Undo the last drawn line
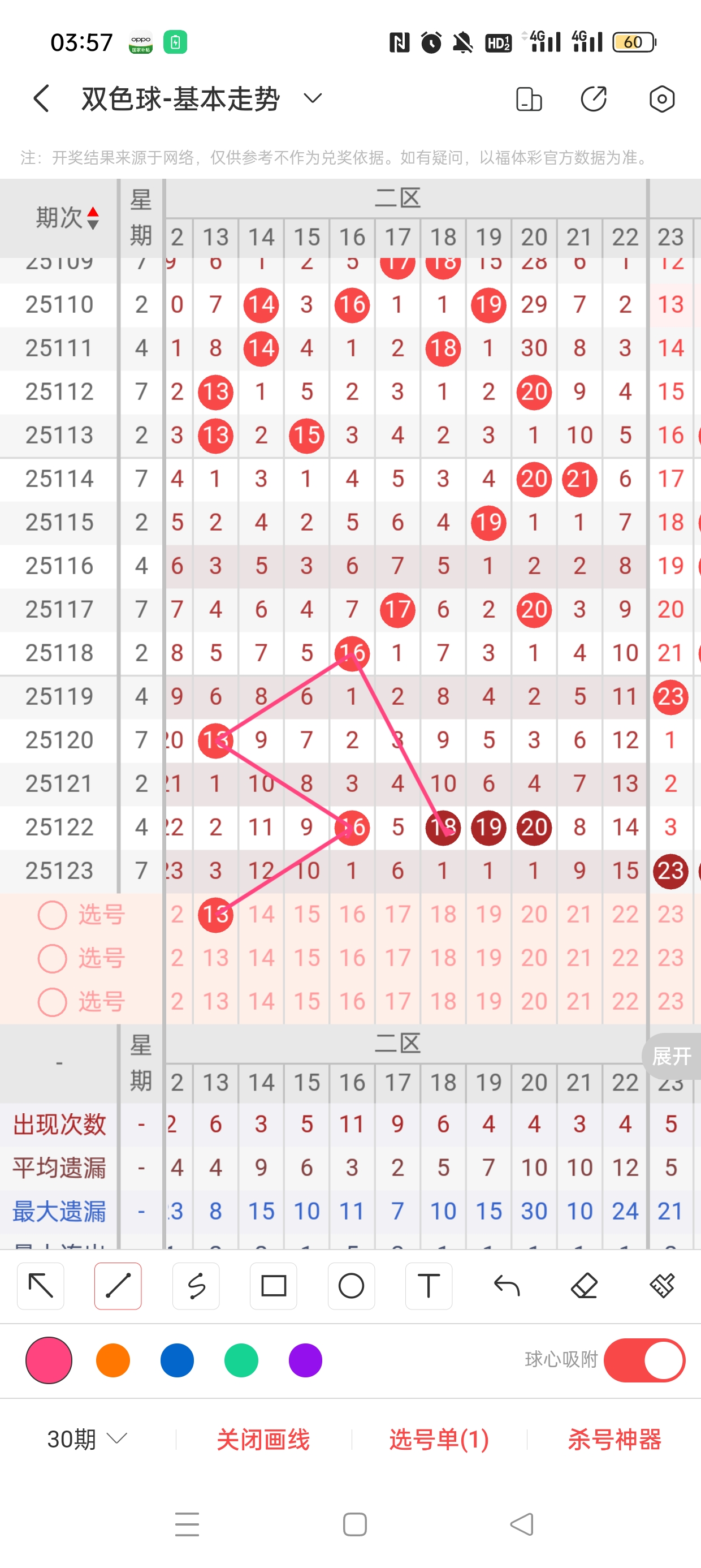The image size is (701, 1568). (x=507, y=1286)
